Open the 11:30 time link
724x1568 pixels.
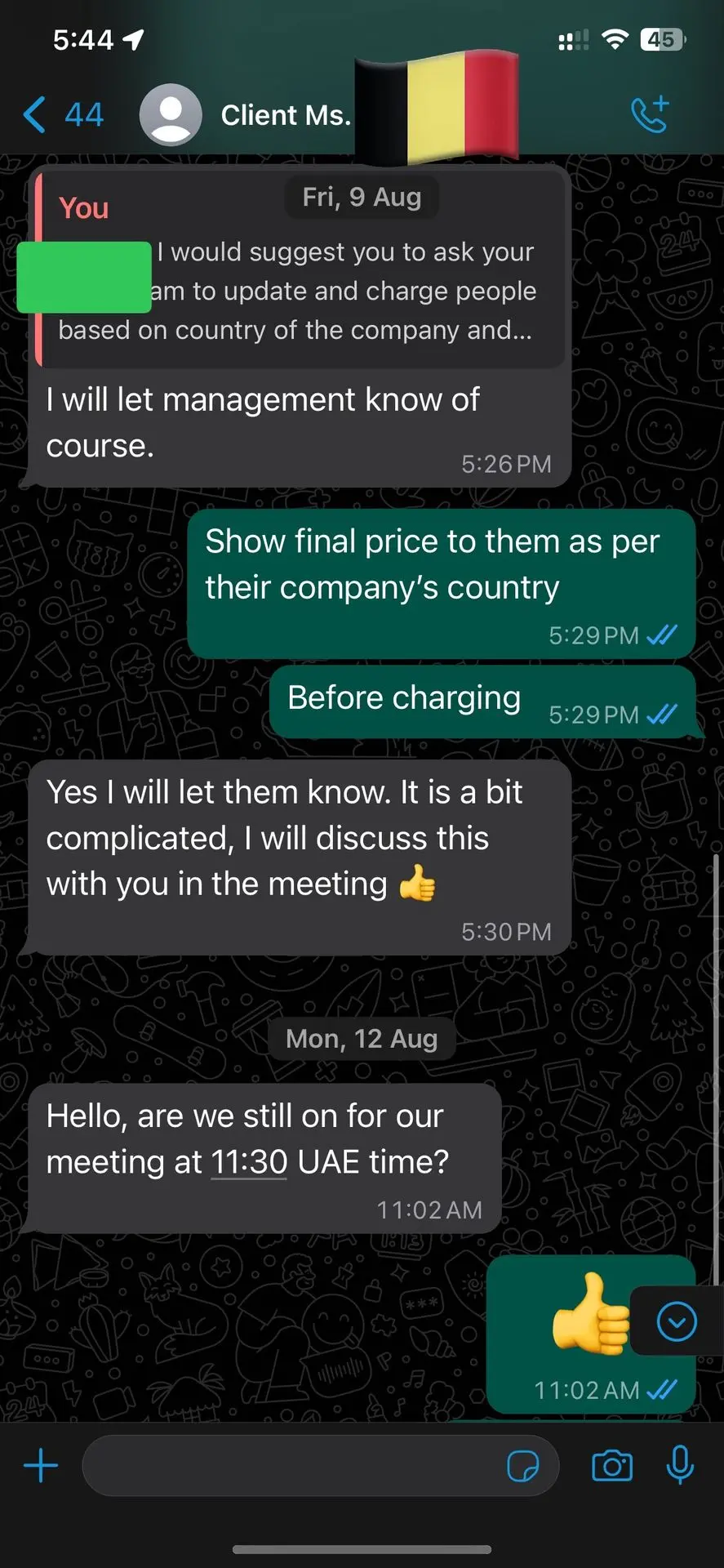(249, 1161)
